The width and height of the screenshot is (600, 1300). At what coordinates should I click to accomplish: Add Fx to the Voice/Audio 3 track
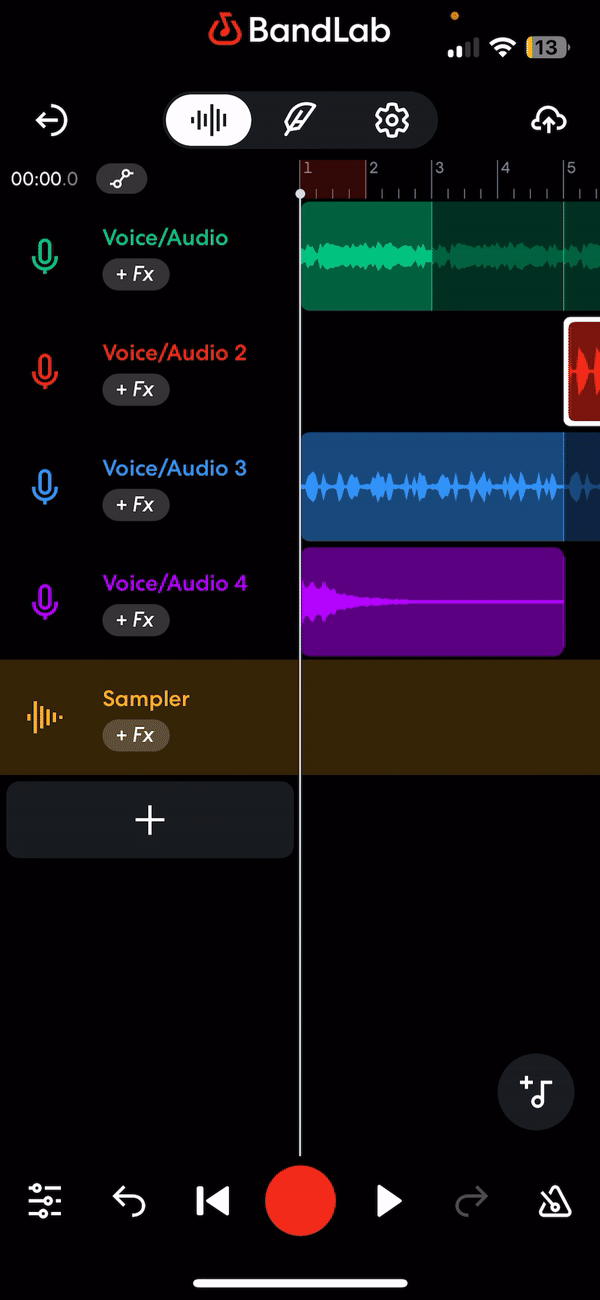(x=136, y=505)
